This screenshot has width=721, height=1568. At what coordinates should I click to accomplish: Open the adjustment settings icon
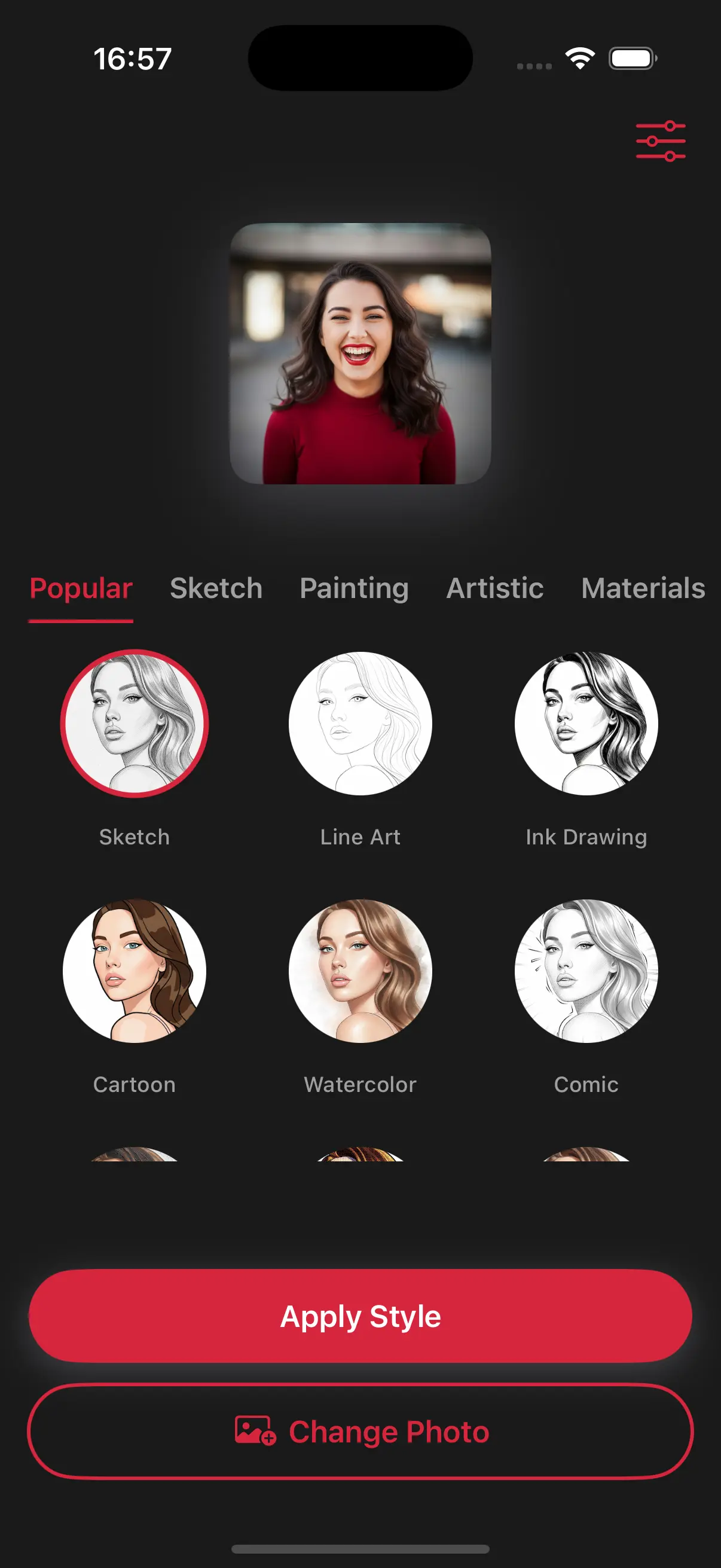point(660,141)
